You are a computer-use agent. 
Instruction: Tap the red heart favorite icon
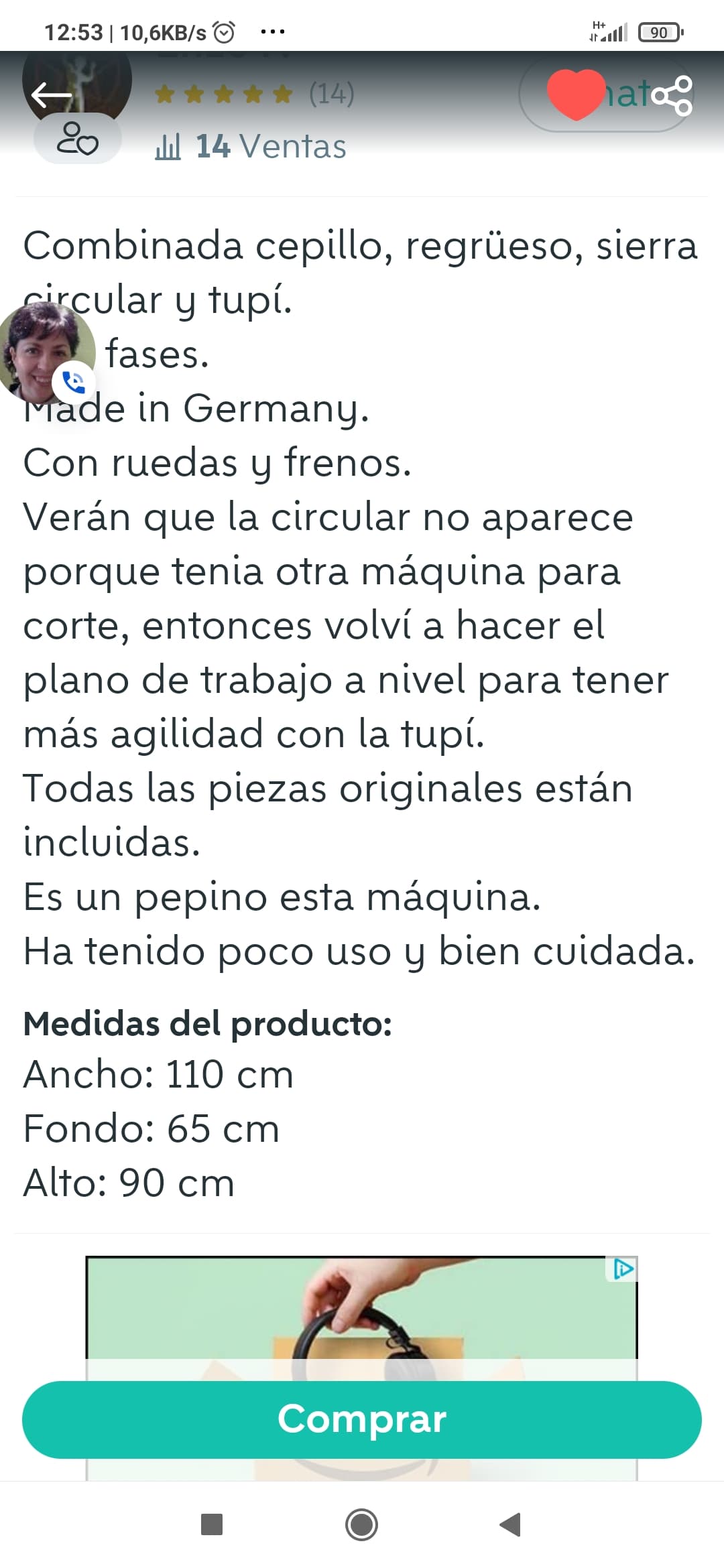tap(575, 94)
